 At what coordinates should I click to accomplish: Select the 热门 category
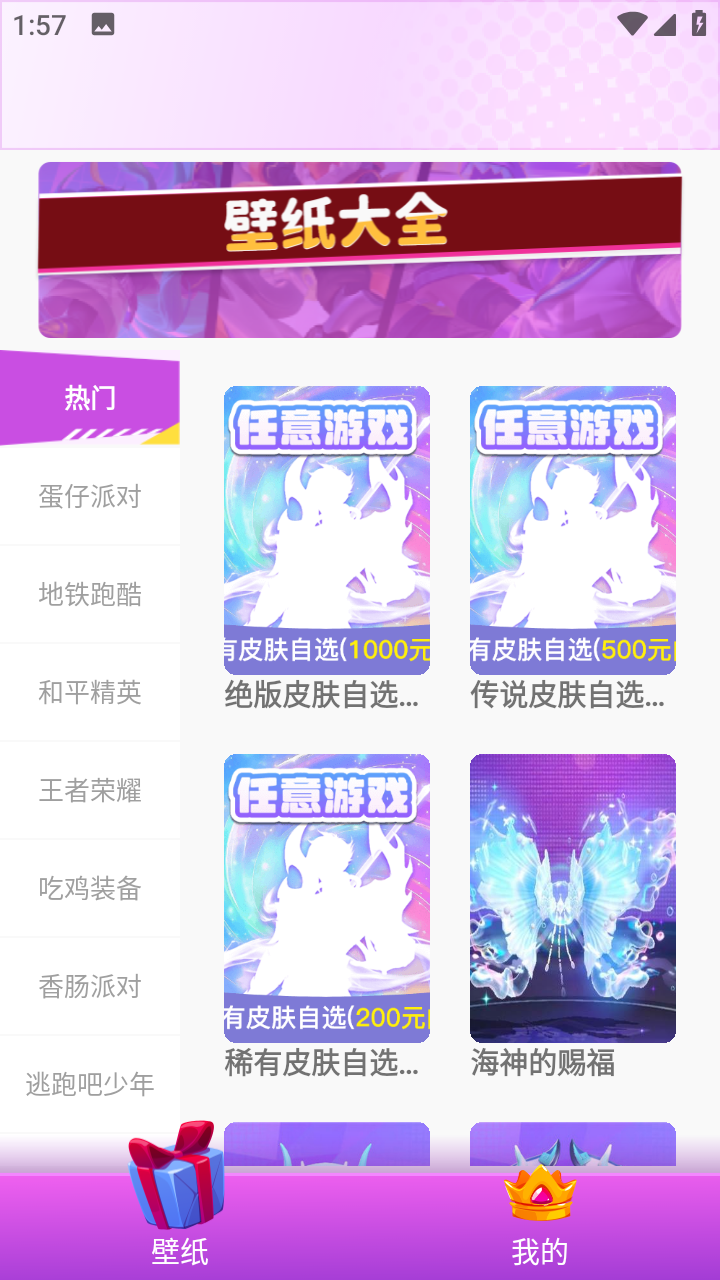(90, 398)
